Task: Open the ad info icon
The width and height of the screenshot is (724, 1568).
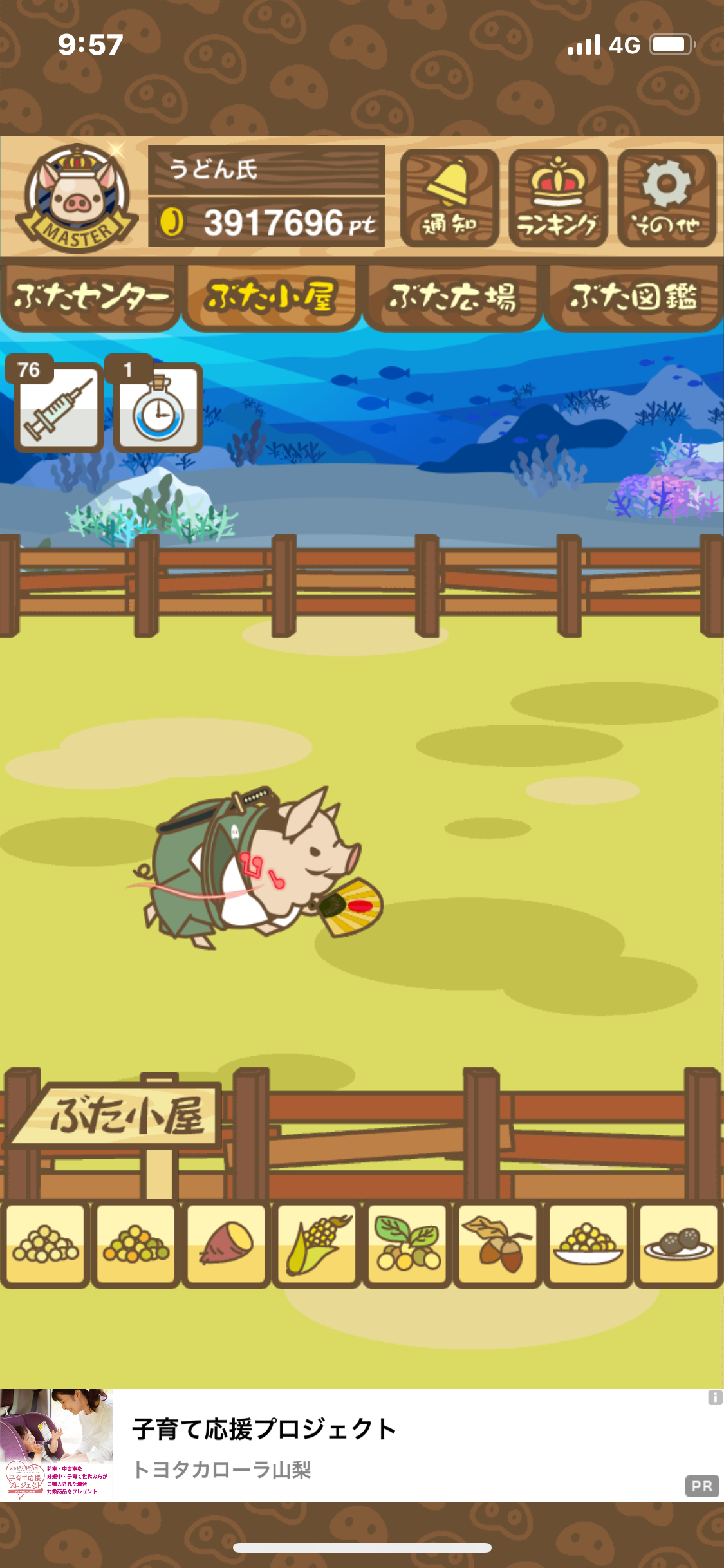Action: 715,1397
